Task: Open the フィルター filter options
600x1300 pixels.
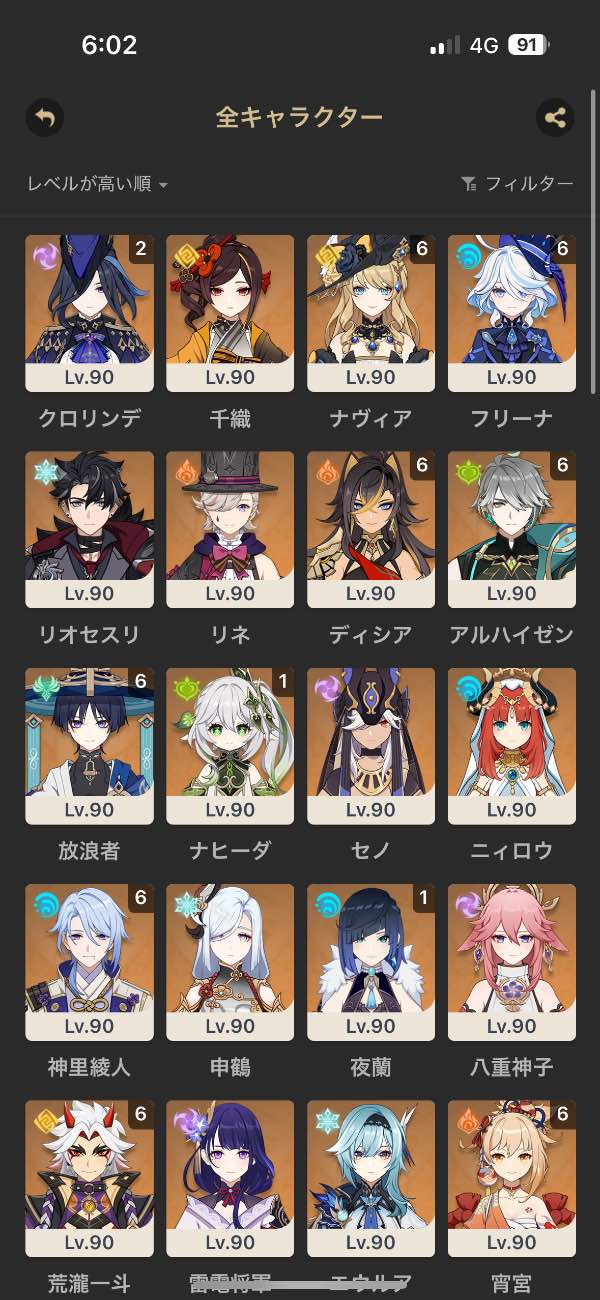Action: click(517, 184)
